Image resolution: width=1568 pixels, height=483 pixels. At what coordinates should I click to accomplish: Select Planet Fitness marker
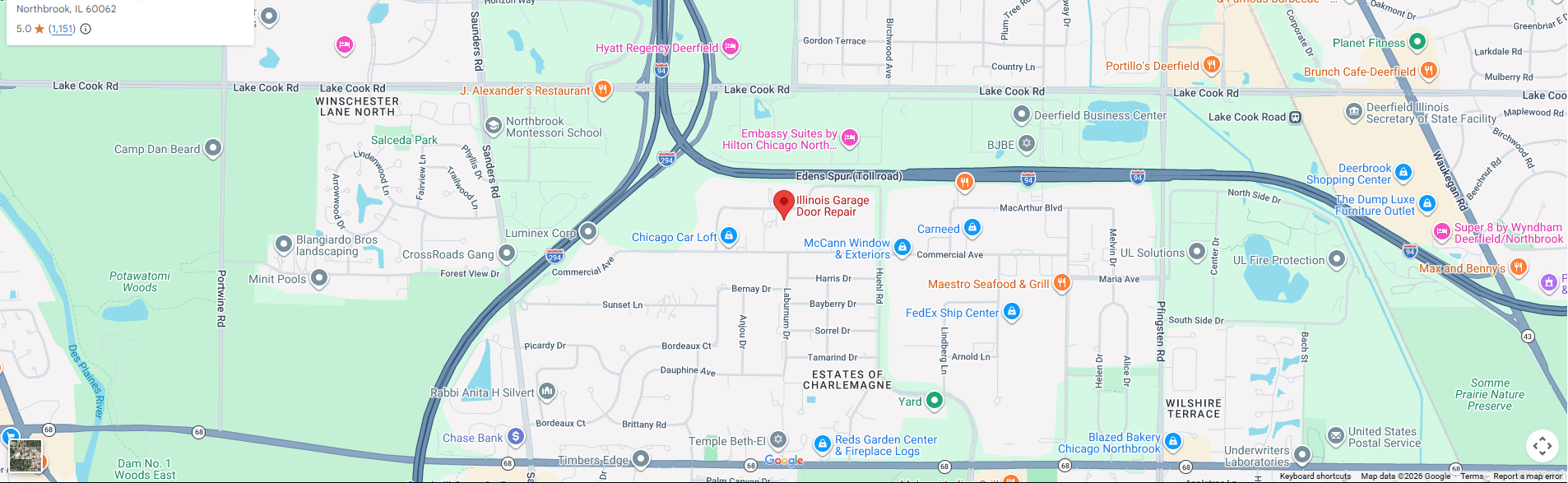click(x=1417, y=41)
